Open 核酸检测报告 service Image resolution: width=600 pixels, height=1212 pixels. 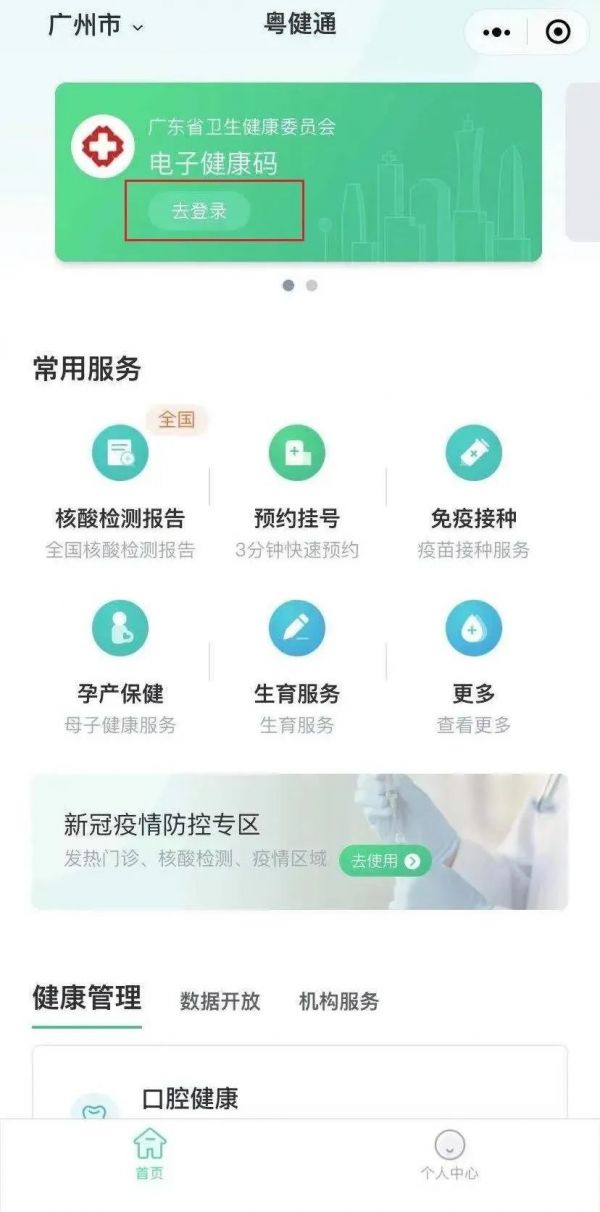(x=120, y=491)
